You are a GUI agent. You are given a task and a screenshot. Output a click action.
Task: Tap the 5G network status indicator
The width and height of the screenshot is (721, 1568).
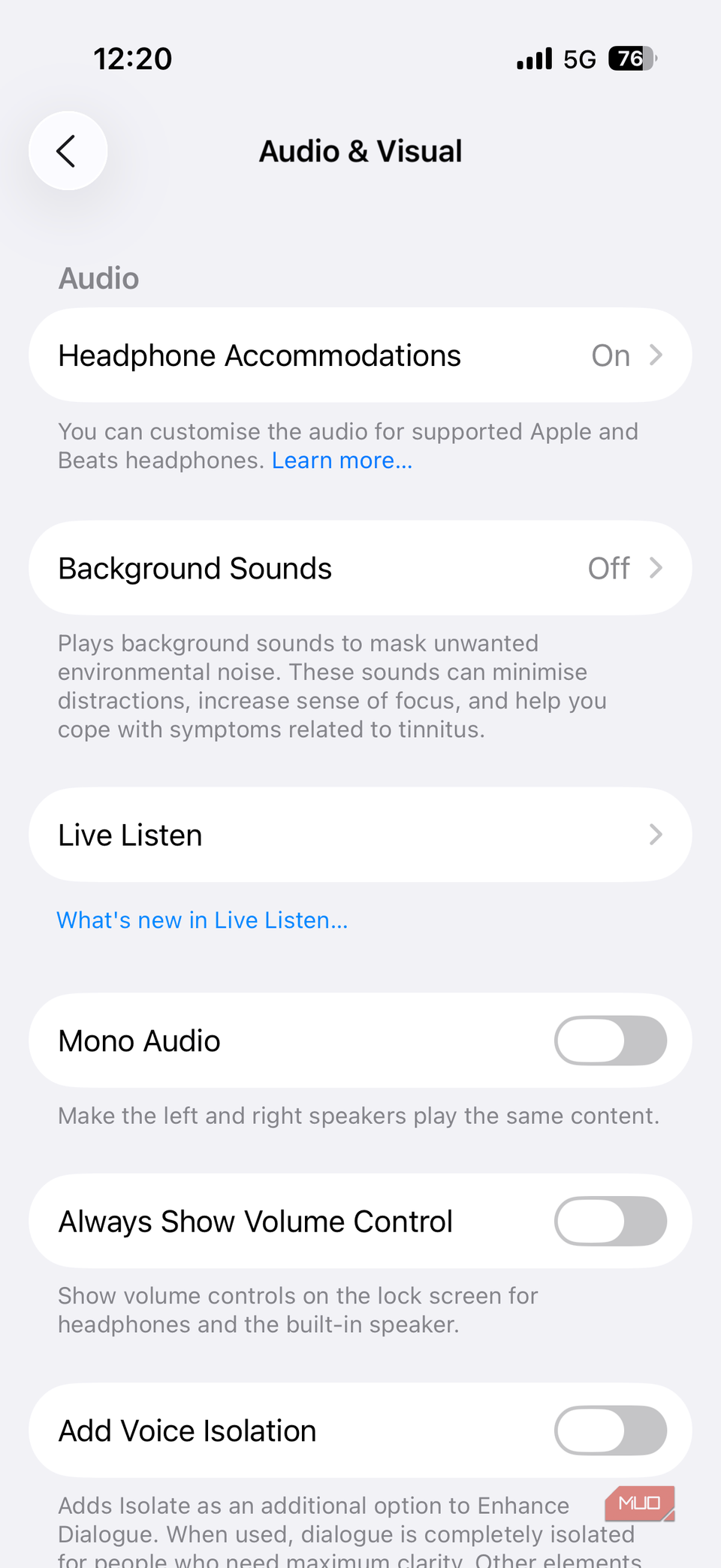pos(578,58)
